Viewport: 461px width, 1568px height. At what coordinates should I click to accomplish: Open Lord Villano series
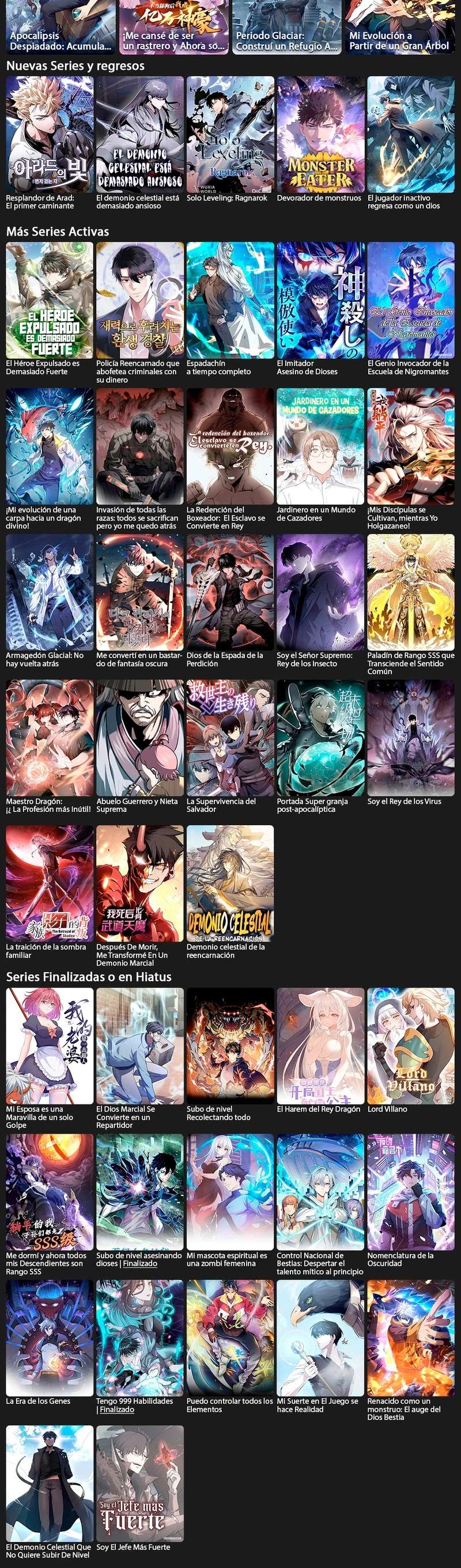coord(410,1046)
